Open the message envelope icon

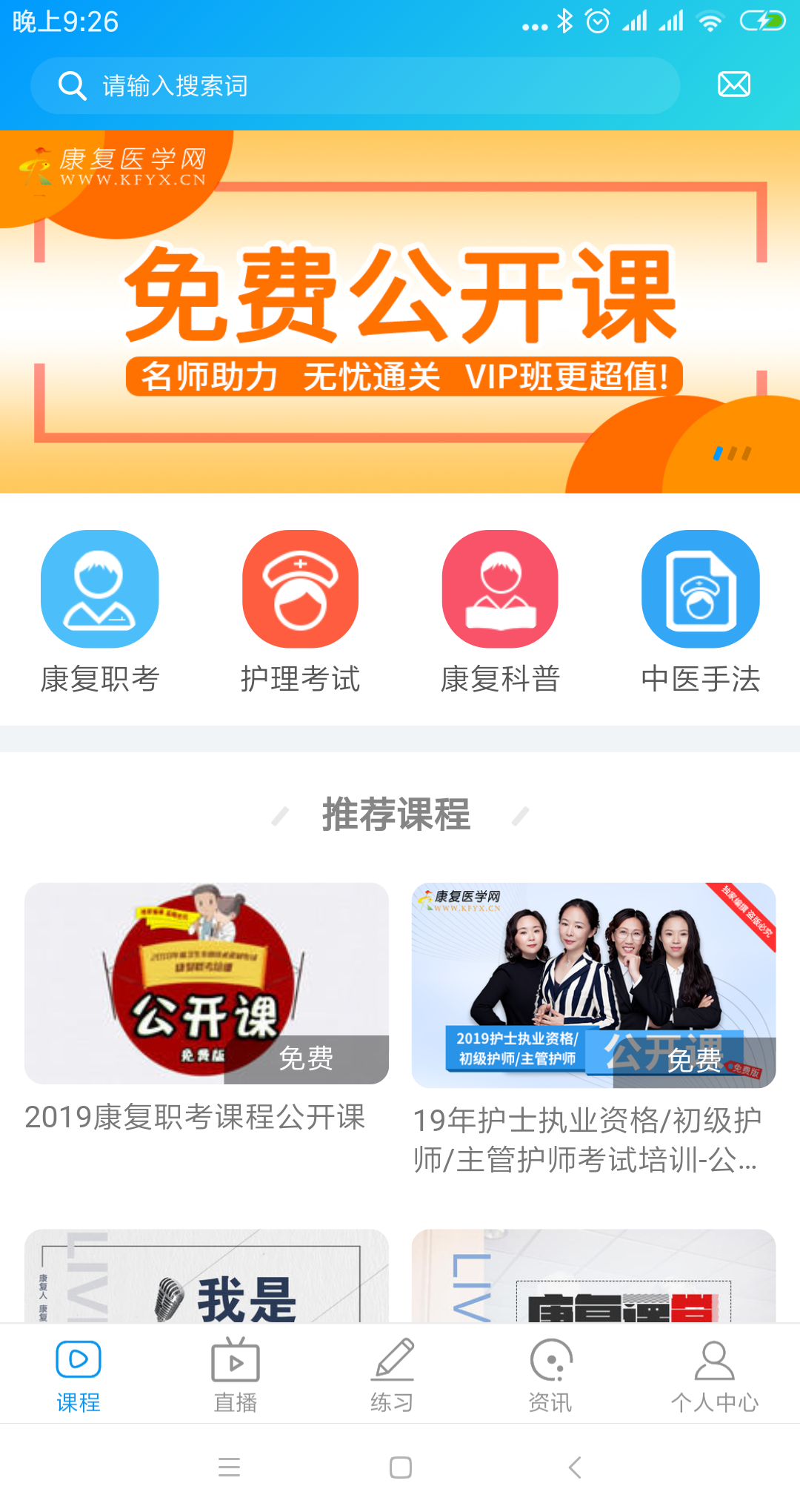click(x=734, y=84)
